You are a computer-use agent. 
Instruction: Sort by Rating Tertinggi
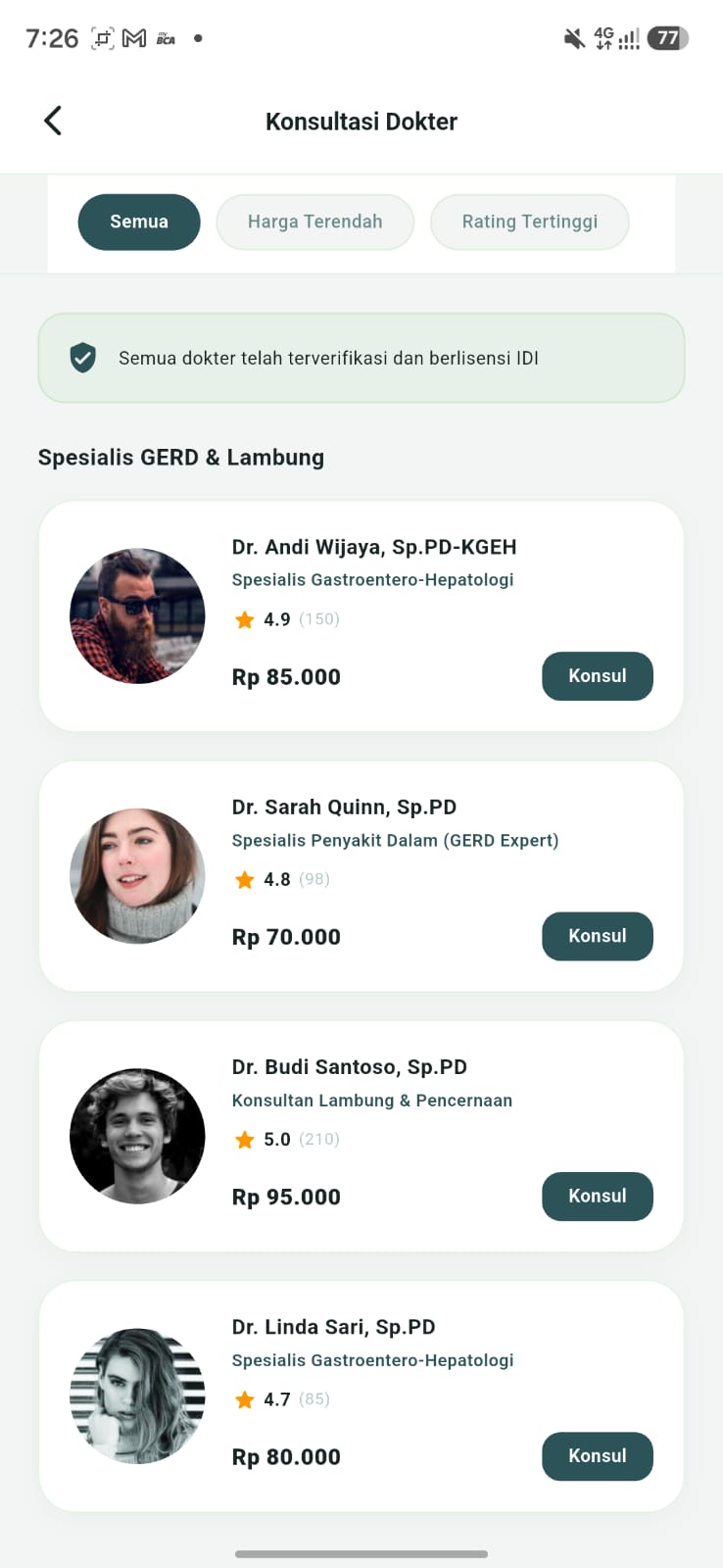pos(529,221)
